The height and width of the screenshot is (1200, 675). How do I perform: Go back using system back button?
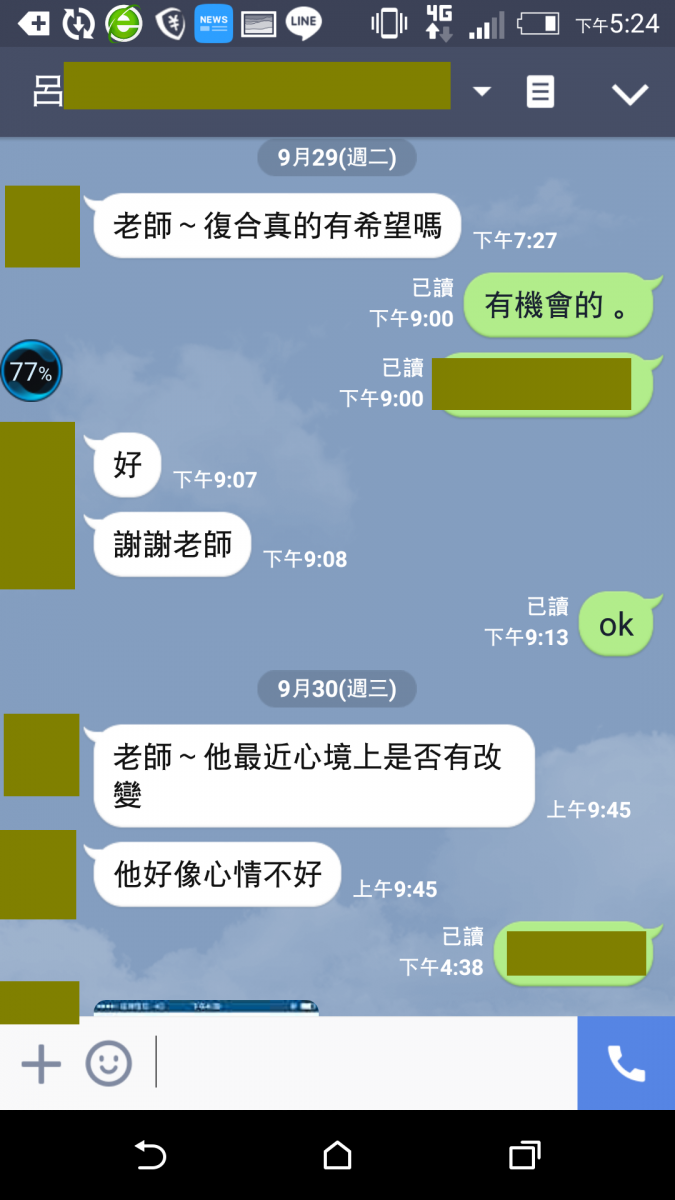[150, 1156]
